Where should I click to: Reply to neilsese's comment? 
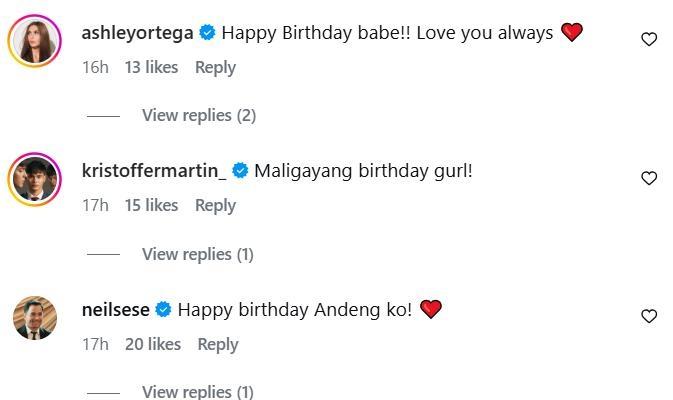tap(217, 344)
